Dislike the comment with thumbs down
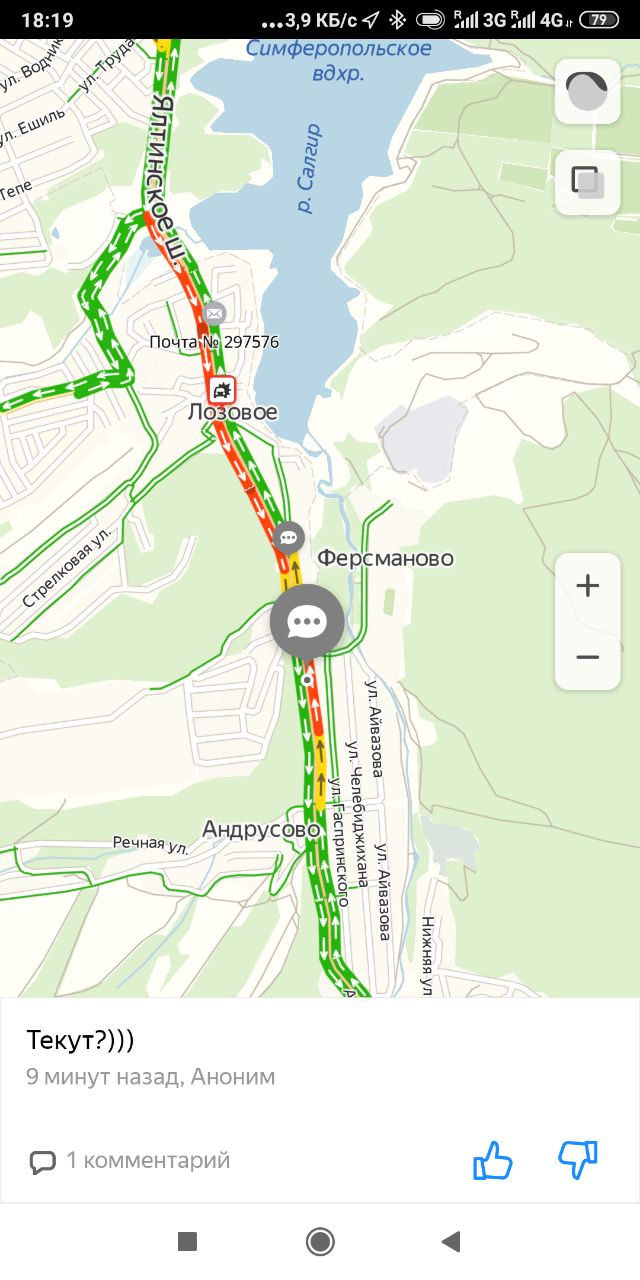Image resolution: width=640 pixels, height=1280 pixels. click(578, 1161)
